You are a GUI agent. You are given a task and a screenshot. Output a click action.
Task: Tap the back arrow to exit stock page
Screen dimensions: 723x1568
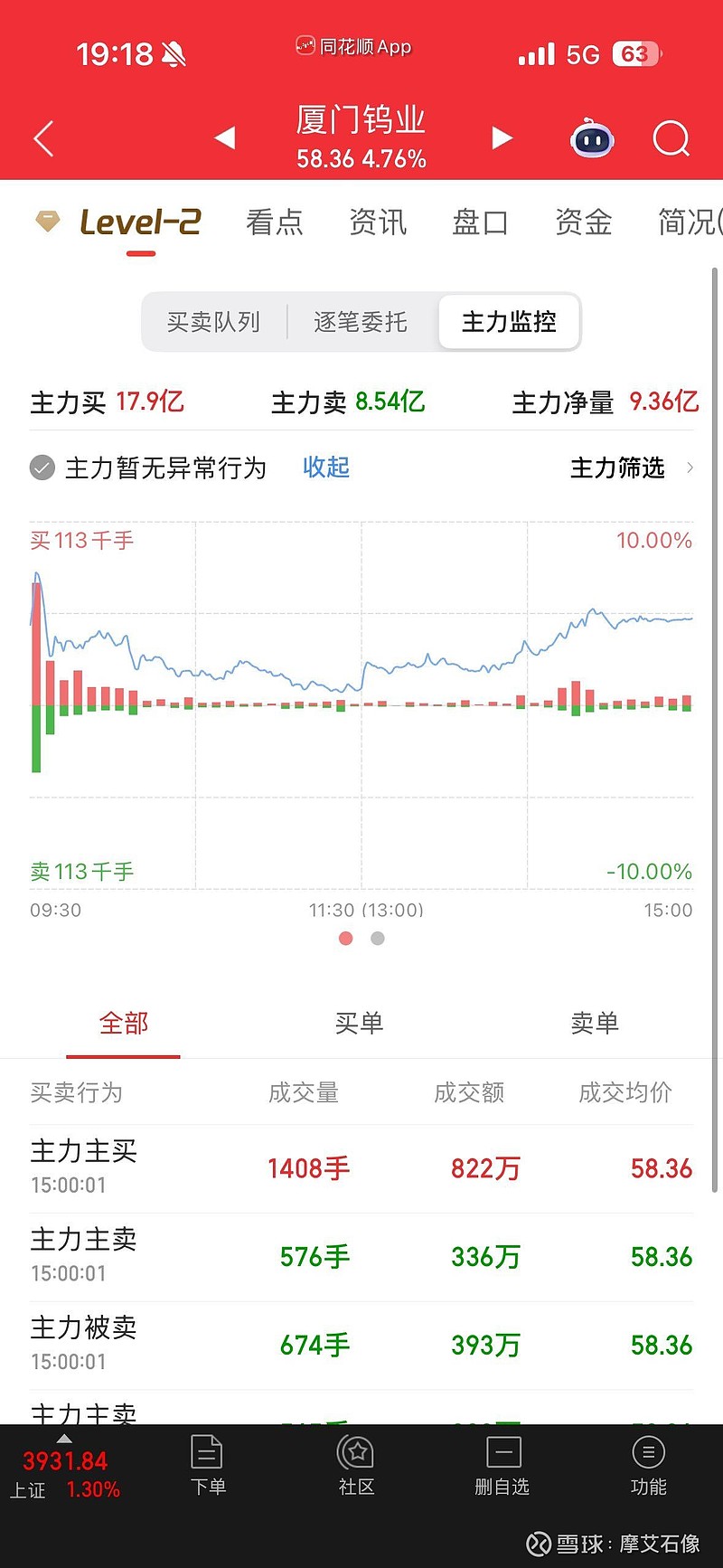[42, 138]
